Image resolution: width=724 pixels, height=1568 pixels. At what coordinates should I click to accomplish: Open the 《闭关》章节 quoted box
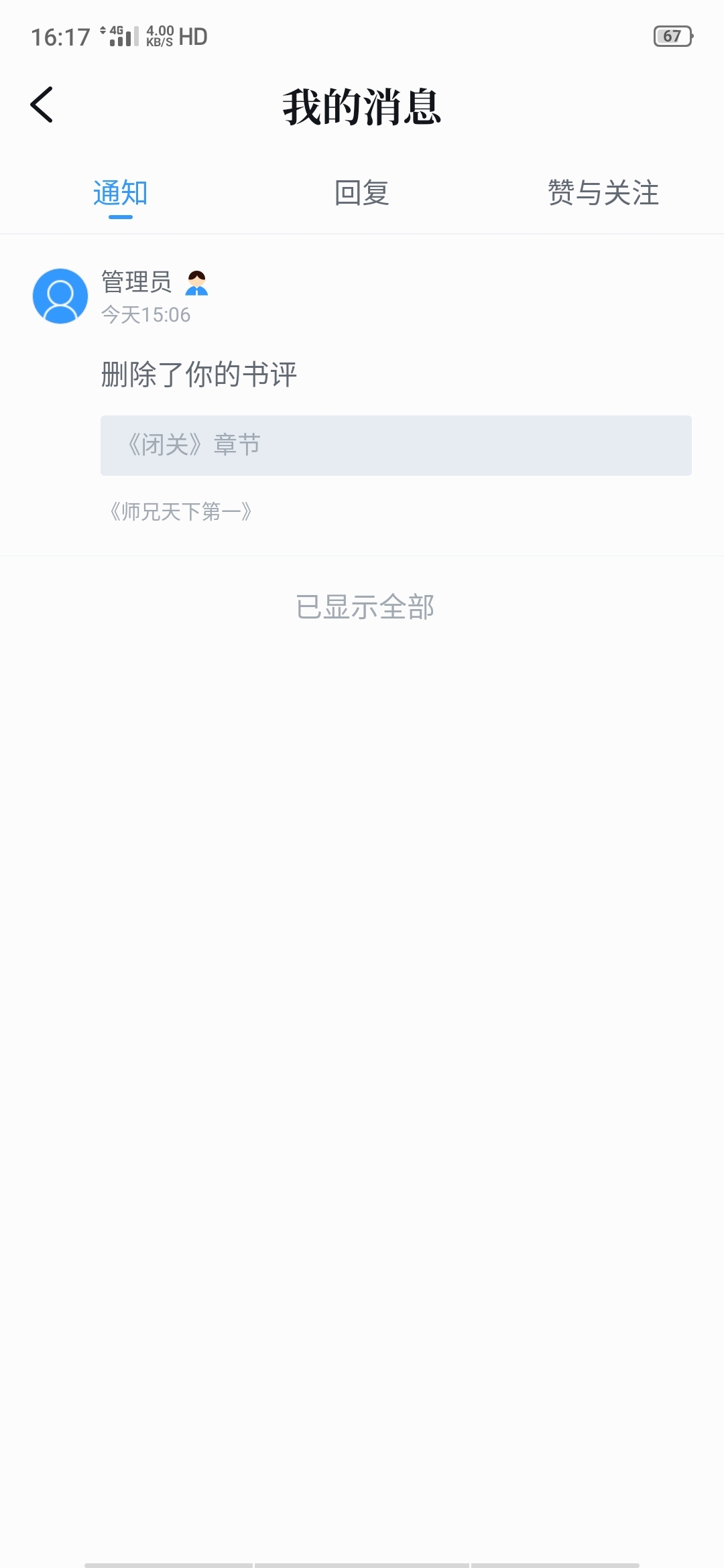[x=396, y=446]
